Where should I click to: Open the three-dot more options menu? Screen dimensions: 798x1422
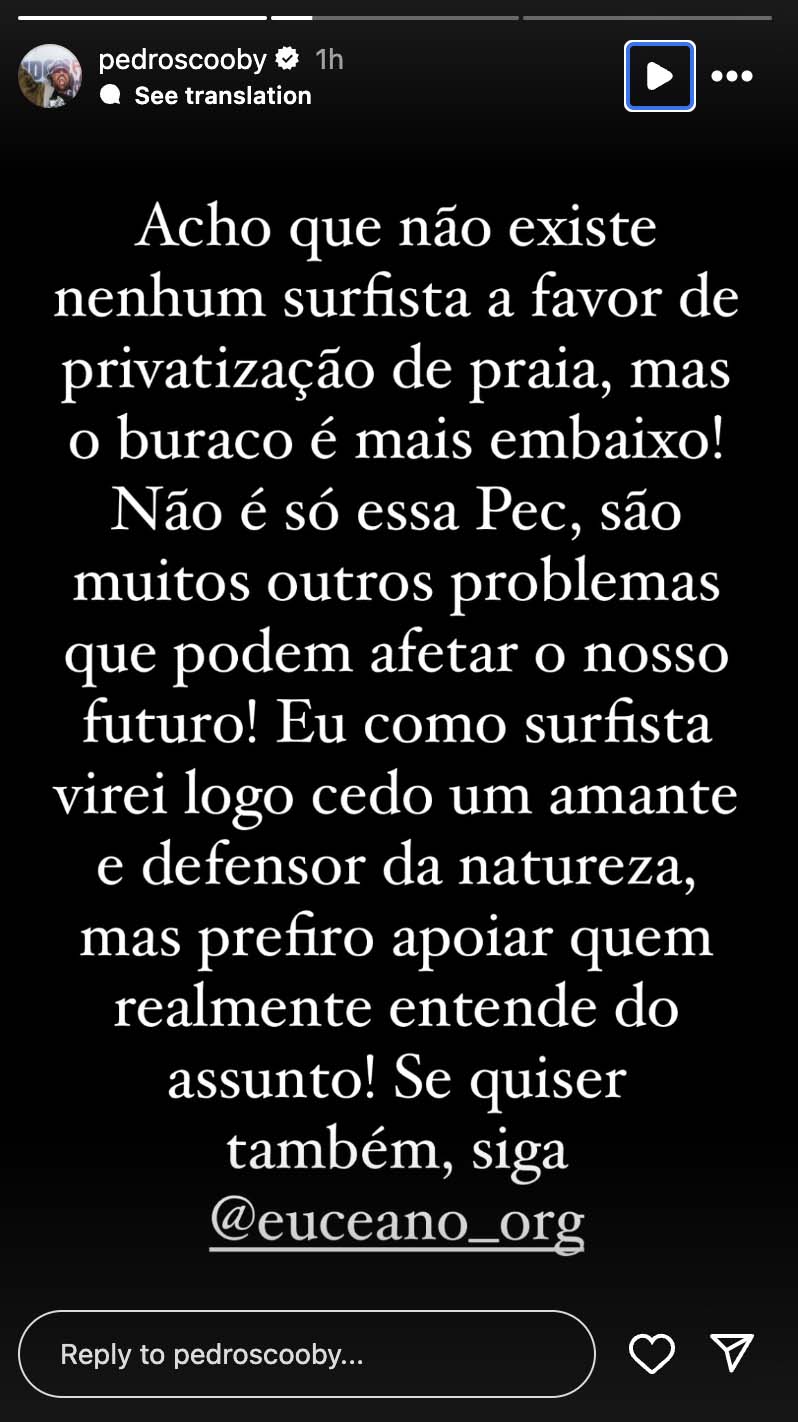(731, 76)
